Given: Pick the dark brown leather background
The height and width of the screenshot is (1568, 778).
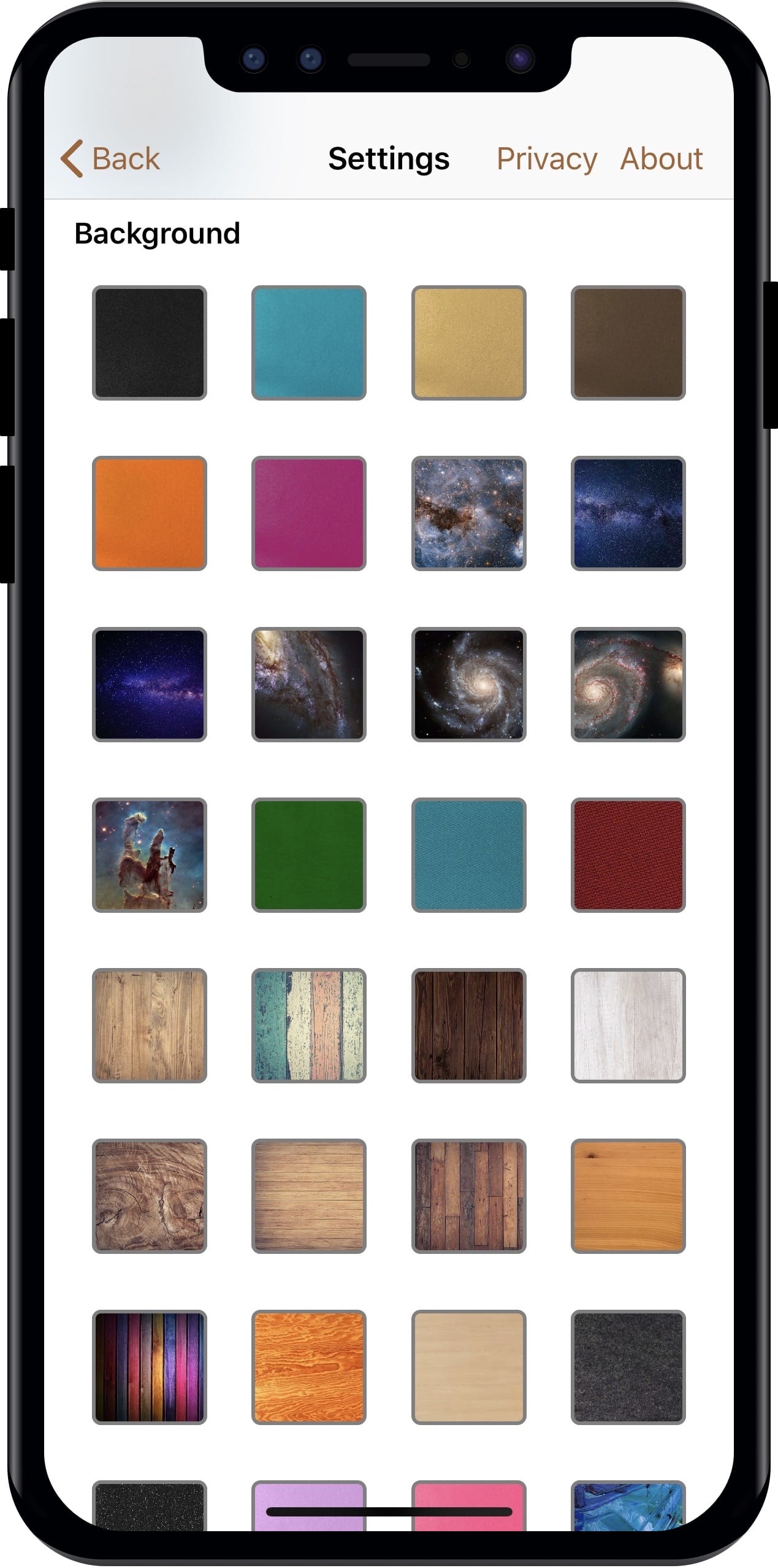Looking at the screenshot, I should pyautogui.click(x=628, y=343).
